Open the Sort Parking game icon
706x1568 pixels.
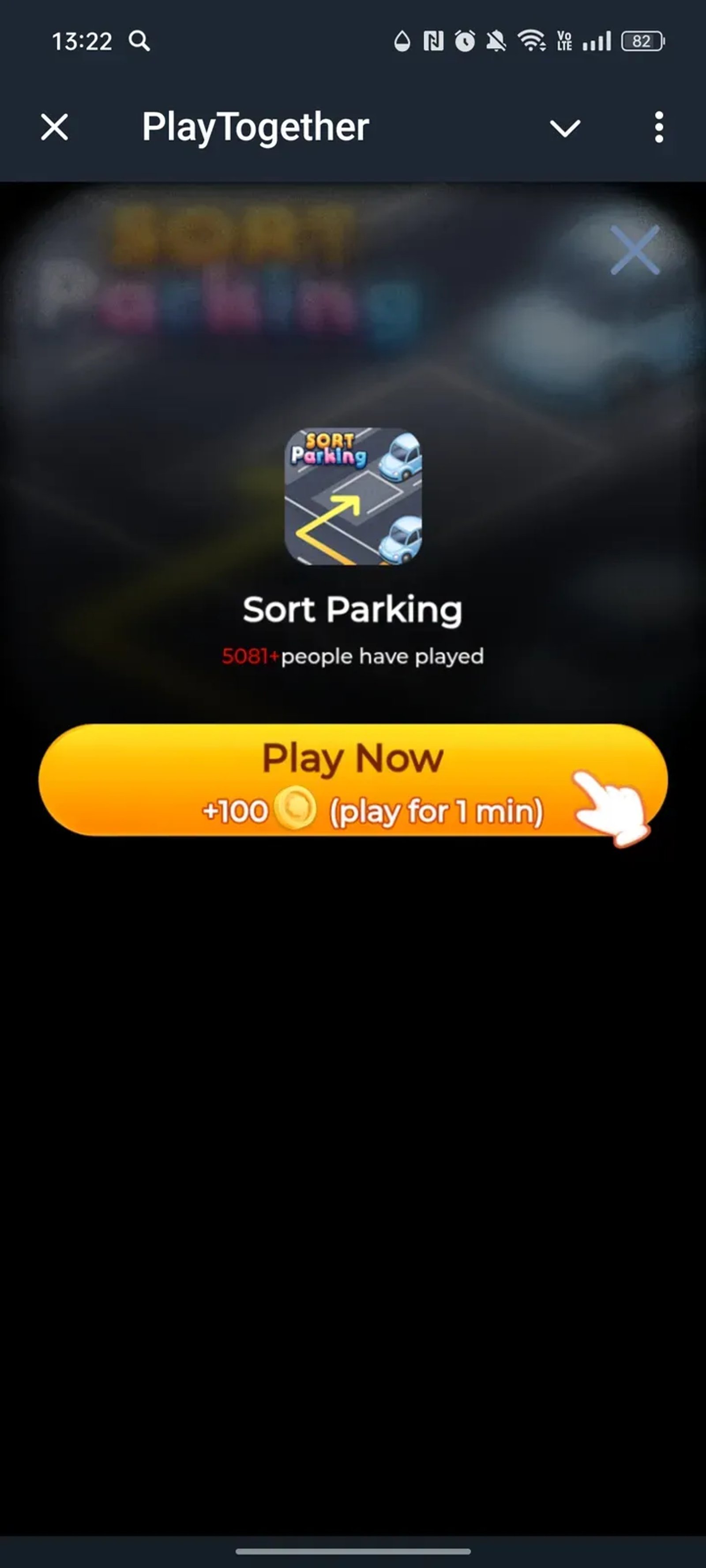(353, 496)
